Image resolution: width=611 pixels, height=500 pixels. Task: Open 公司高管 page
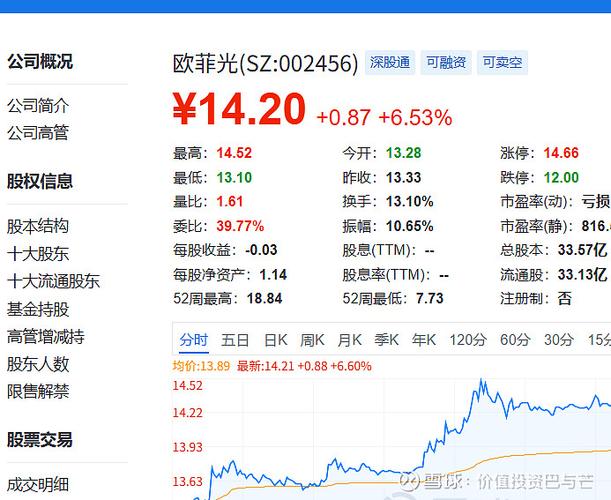pyautogui.click(x=38, y=132)
